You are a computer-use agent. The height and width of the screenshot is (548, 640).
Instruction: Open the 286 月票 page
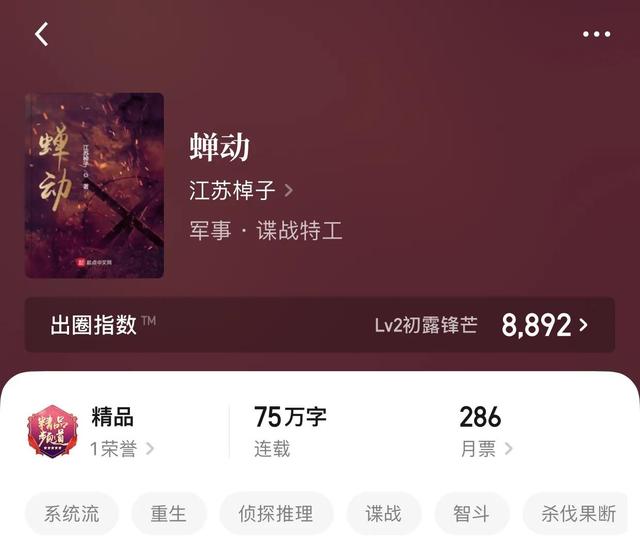tap(485, 432)
